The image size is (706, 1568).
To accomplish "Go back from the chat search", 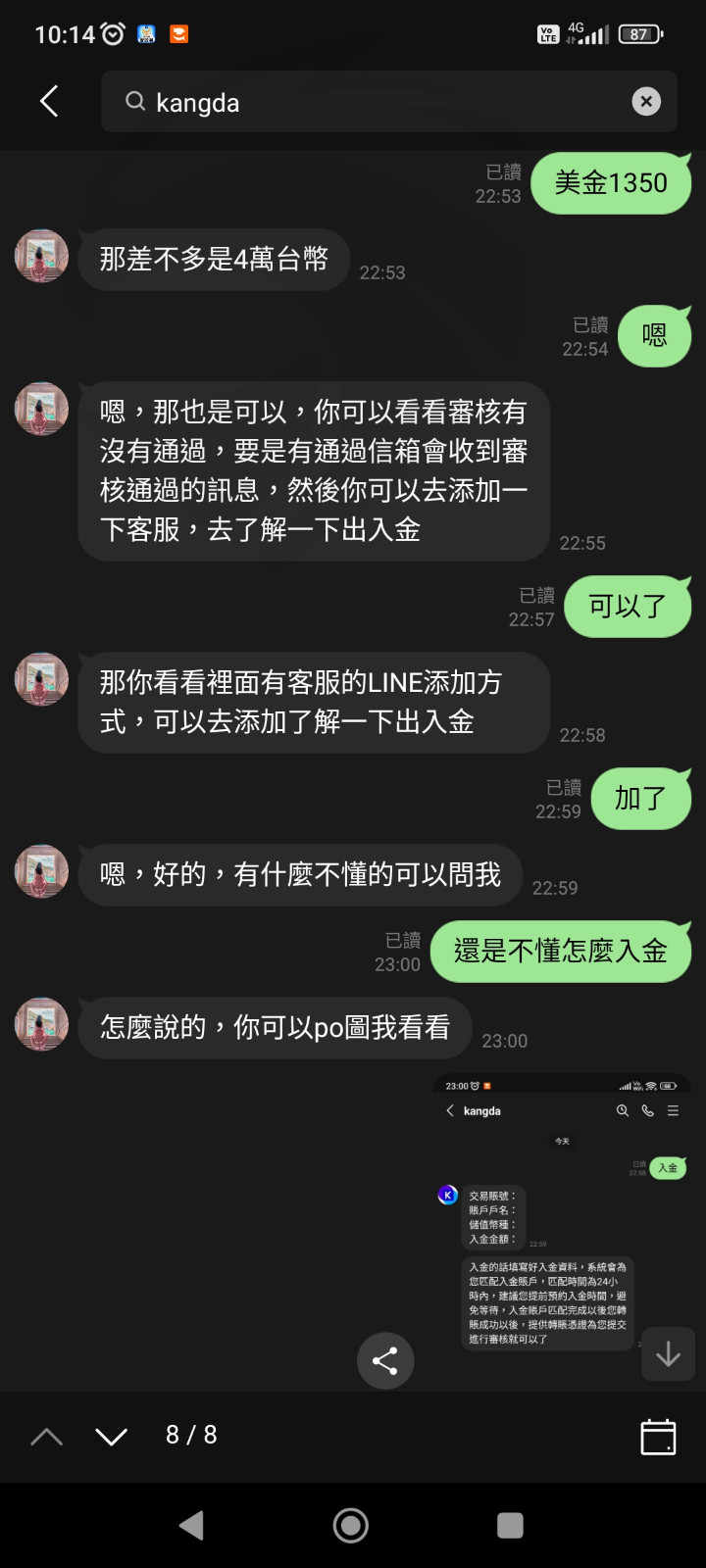I will (49, 101).
